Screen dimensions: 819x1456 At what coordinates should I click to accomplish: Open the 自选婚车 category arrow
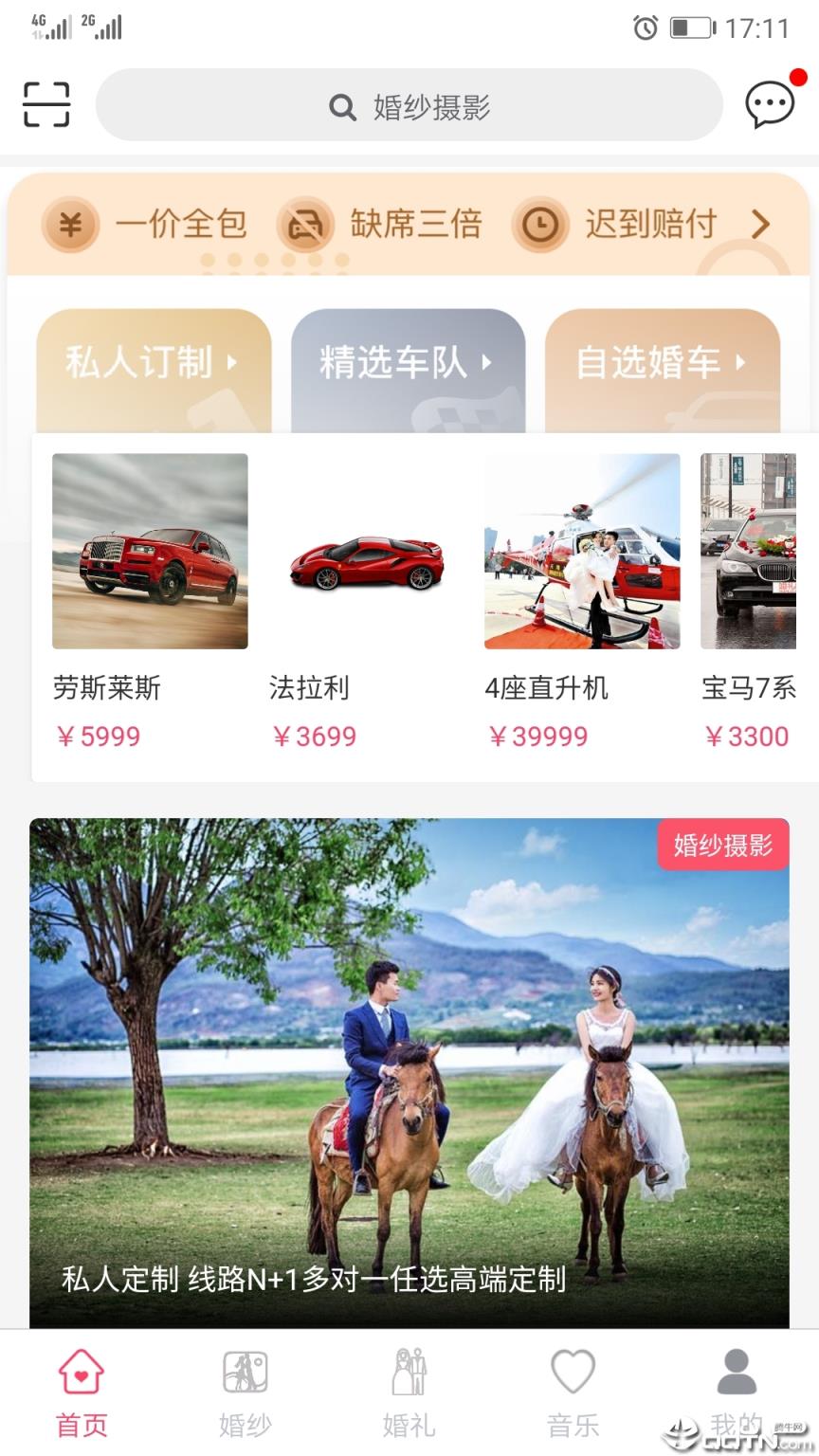point(740,363)
